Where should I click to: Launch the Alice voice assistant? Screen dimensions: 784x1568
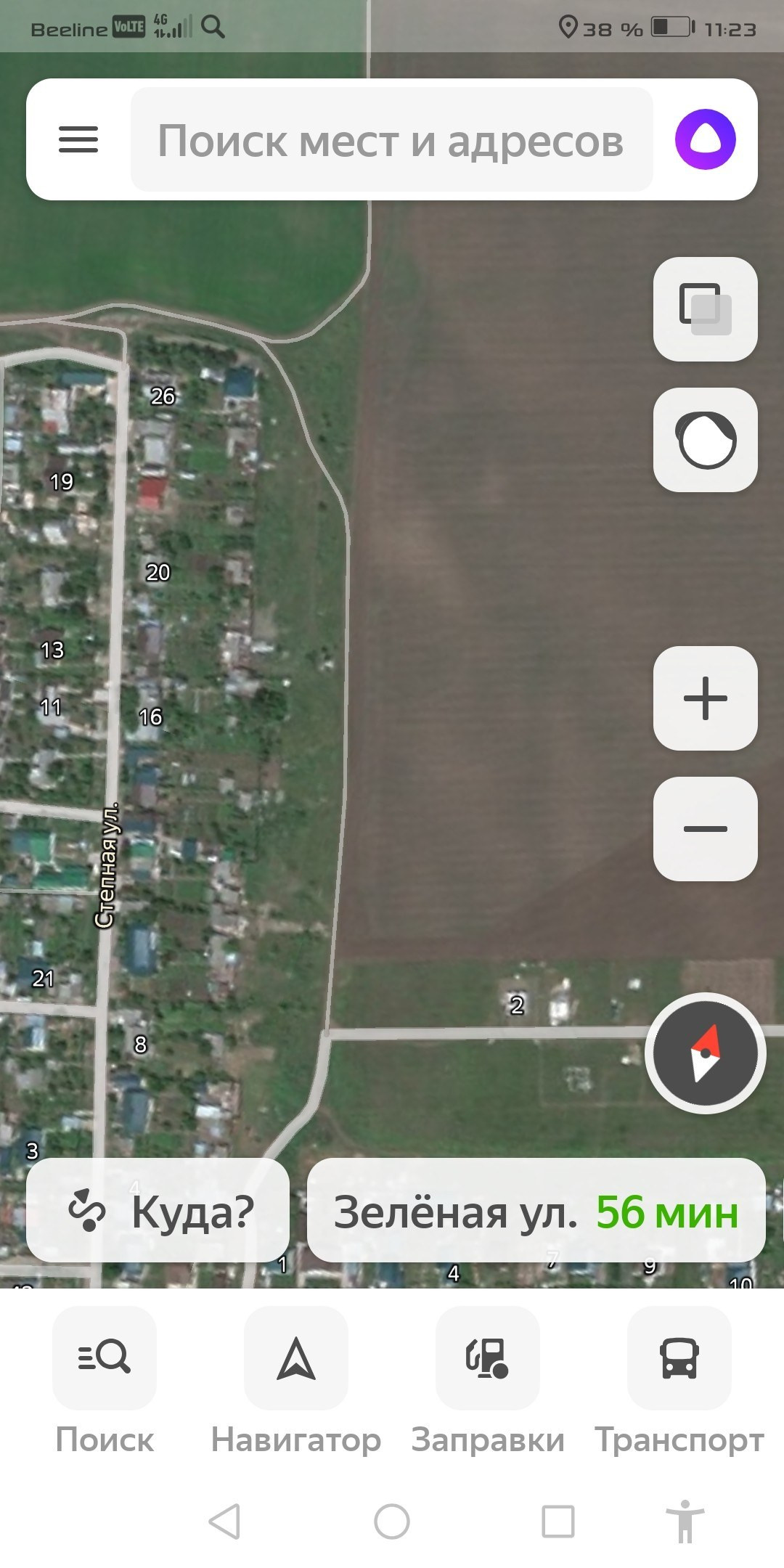[705, 139]
